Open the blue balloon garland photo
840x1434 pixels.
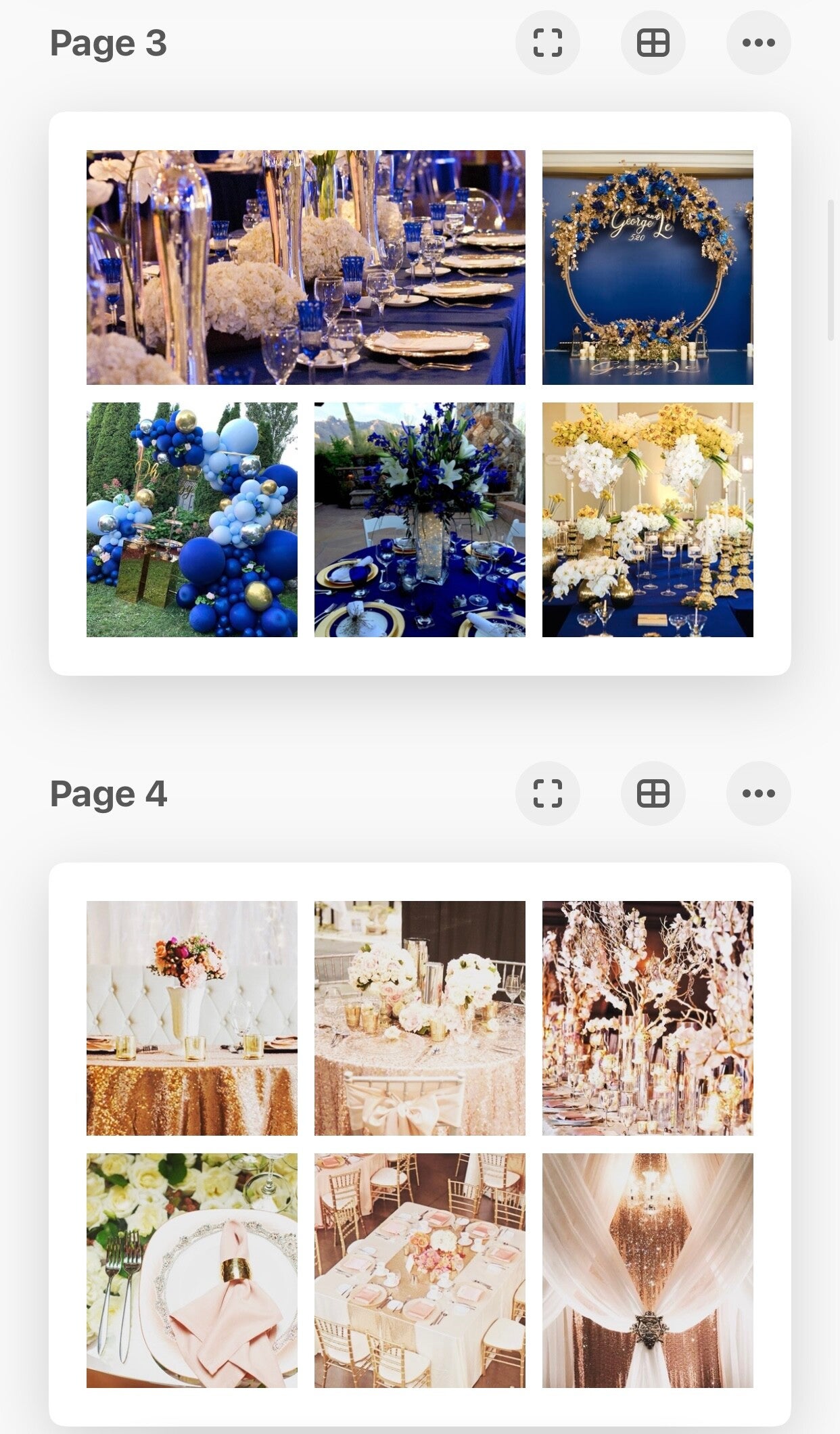tap(192, 519)
